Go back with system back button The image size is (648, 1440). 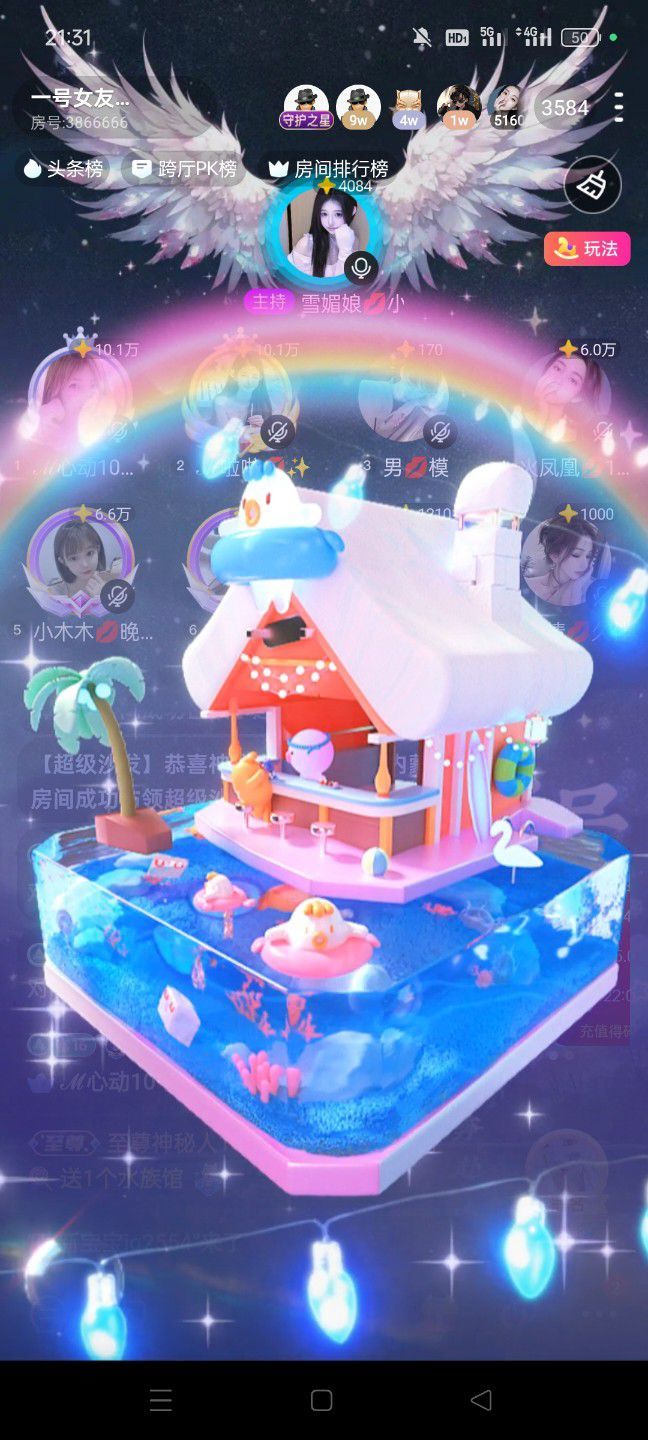coord(481,1400)
